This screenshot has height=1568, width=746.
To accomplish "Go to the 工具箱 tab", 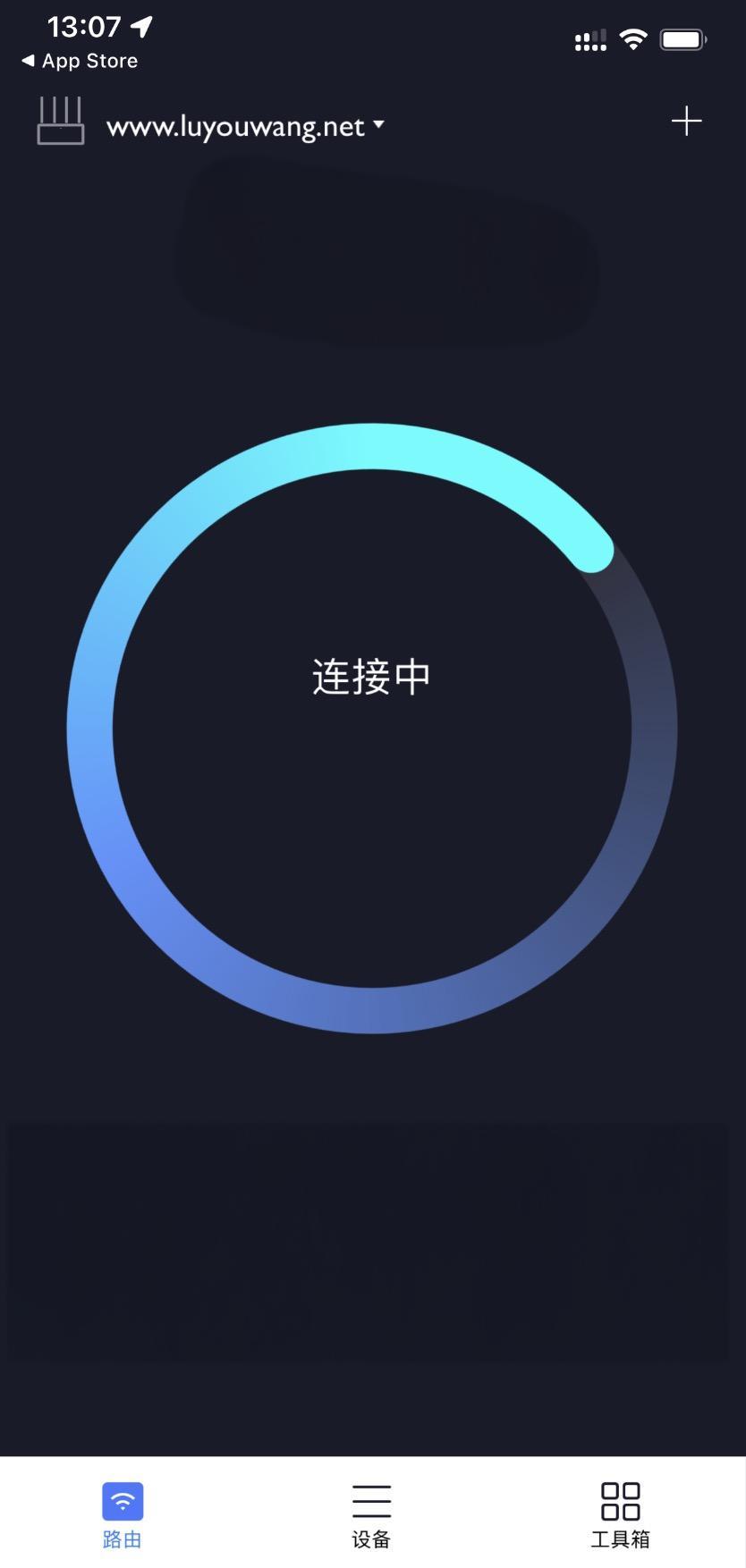I will point(620,1514).
